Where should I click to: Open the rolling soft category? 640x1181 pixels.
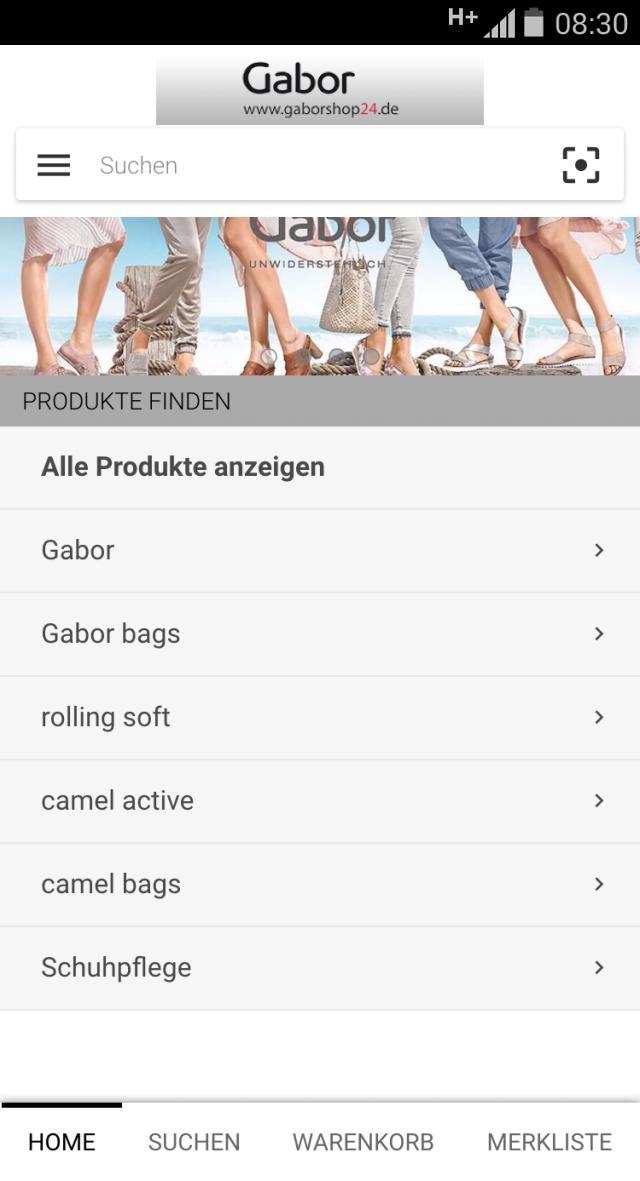320,717
